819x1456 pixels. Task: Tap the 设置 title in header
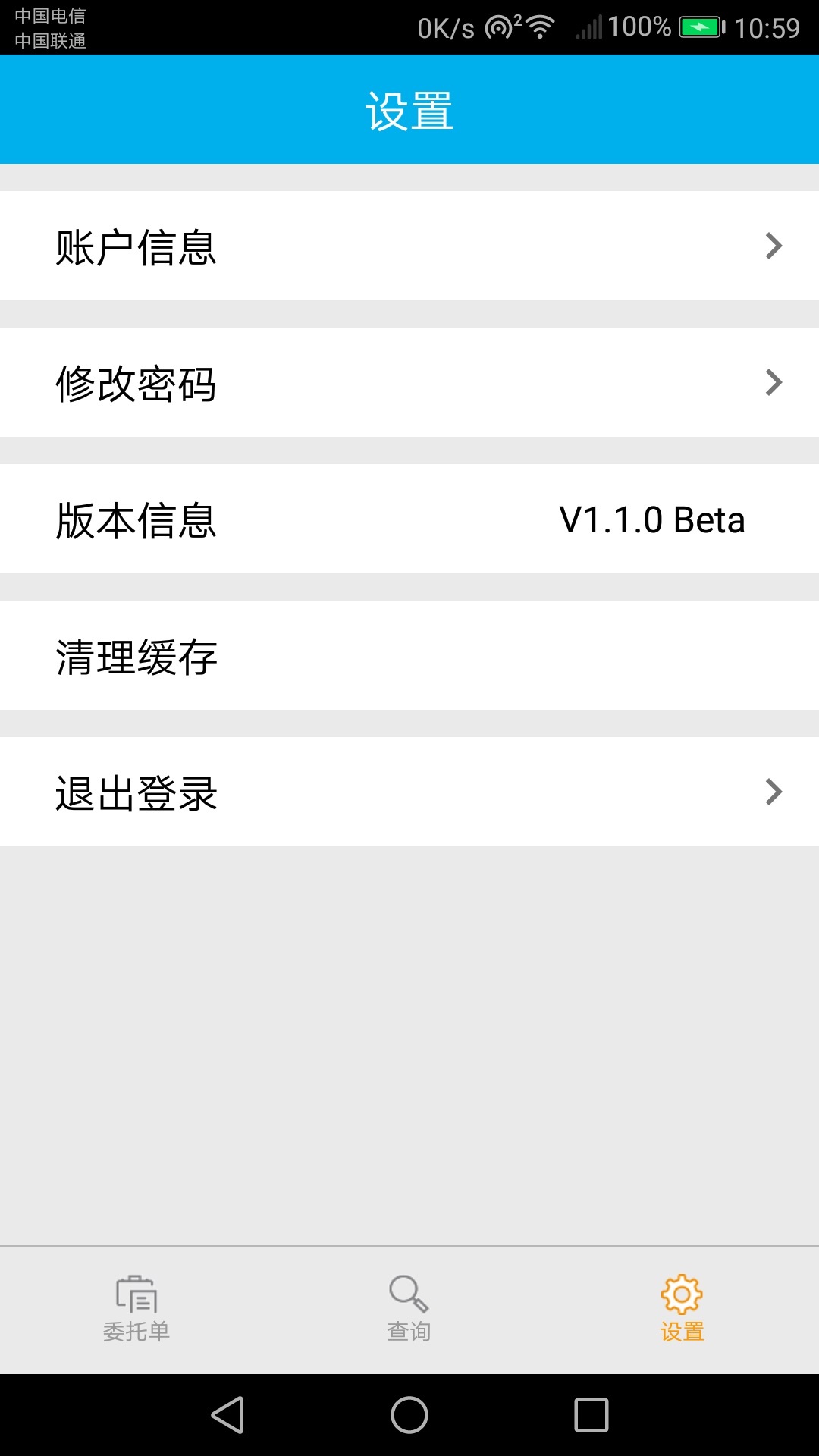click(409, 108)
